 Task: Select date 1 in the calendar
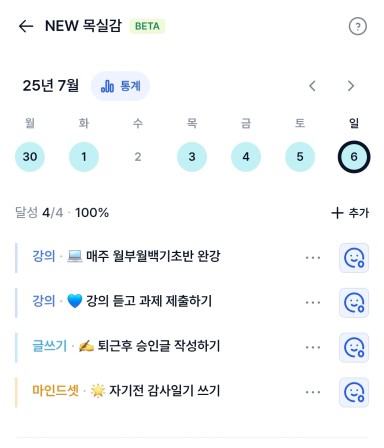point(84,157)
